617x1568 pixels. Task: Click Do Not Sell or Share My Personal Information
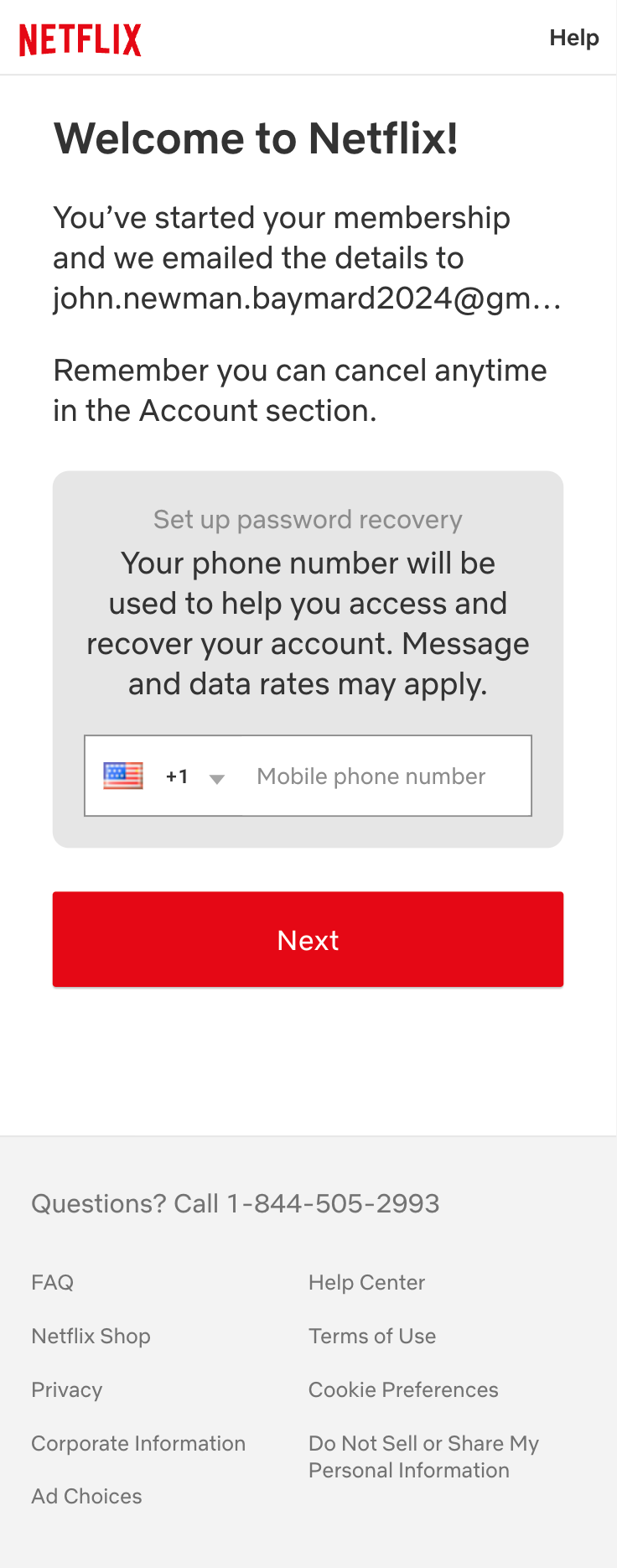[423, 1456]
